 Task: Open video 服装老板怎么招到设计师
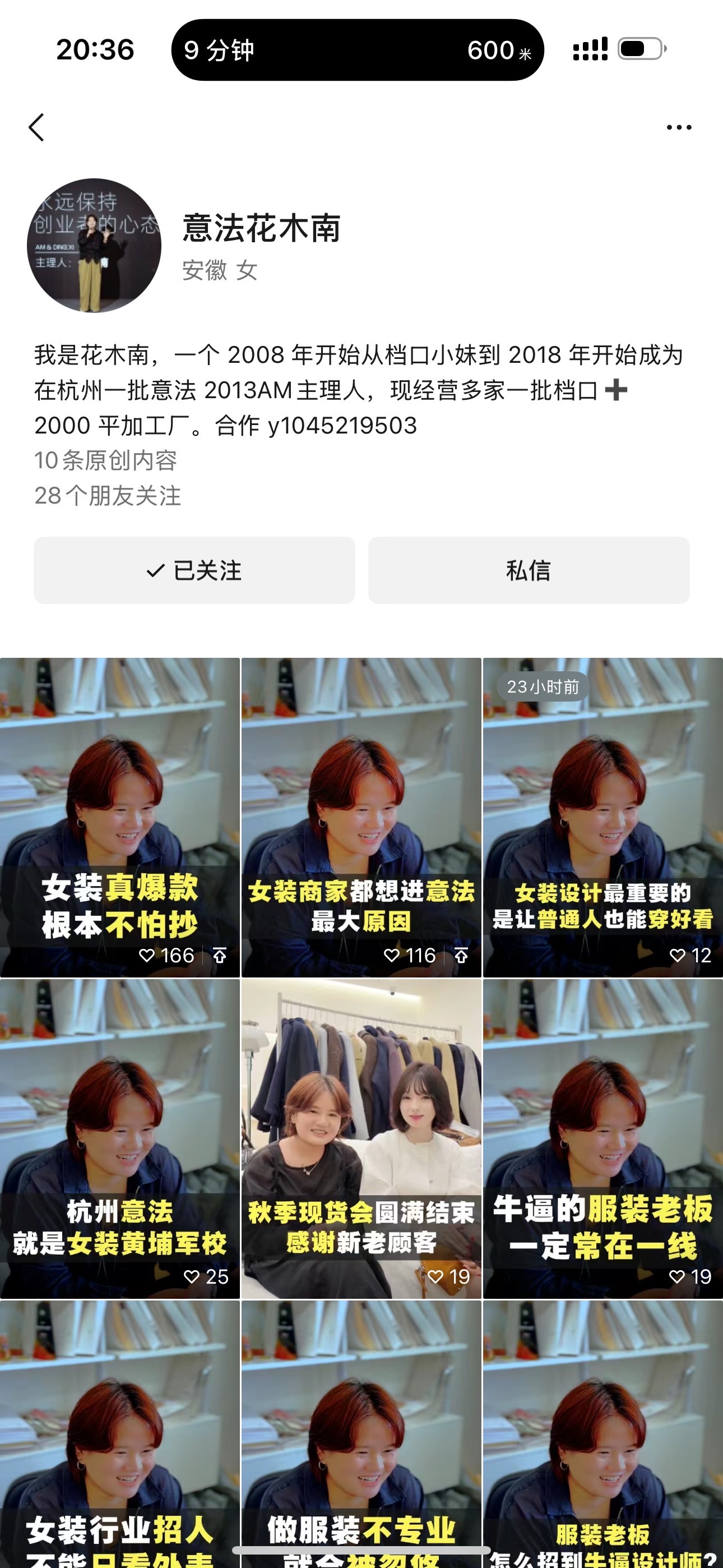[603, 1434]
